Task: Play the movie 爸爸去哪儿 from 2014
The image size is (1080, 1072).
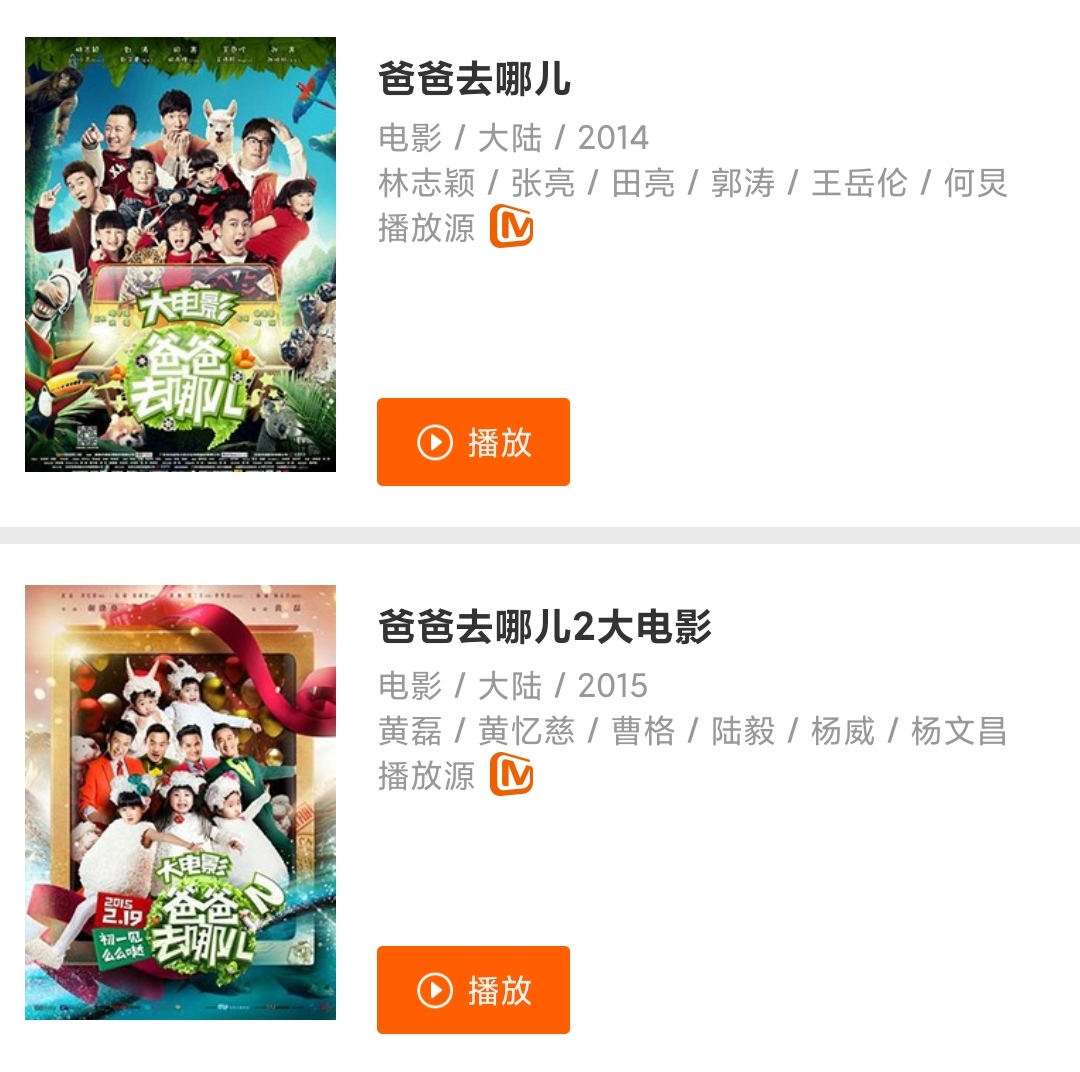Action: tap(473, 442)
